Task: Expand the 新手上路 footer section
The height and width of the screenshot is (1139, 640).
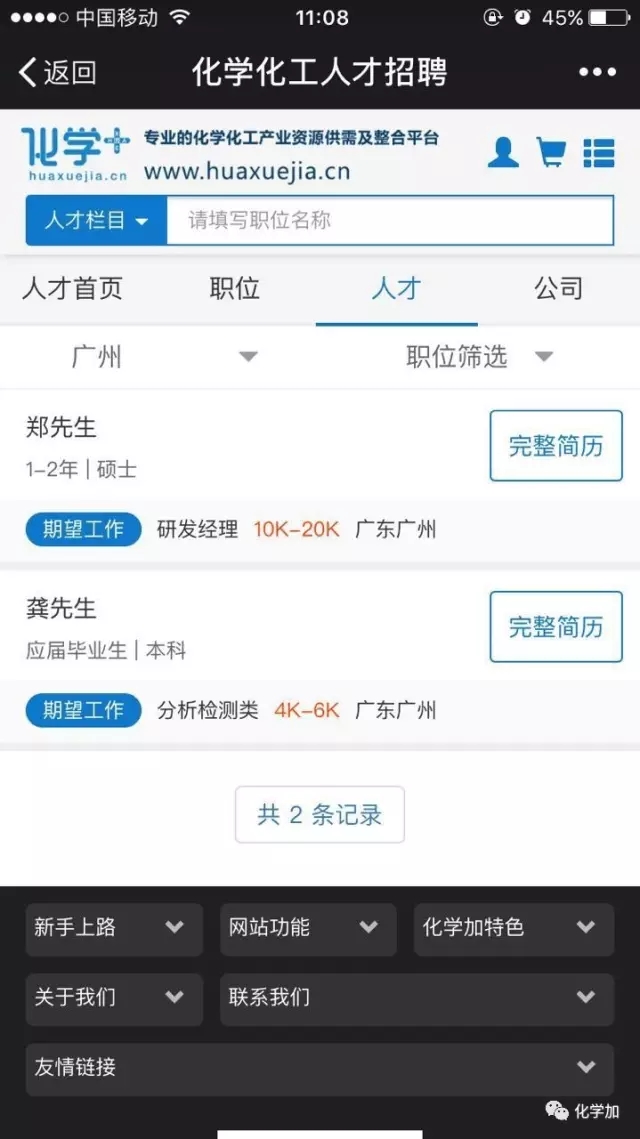Action: pyautogui.click(x=113, y=928)
